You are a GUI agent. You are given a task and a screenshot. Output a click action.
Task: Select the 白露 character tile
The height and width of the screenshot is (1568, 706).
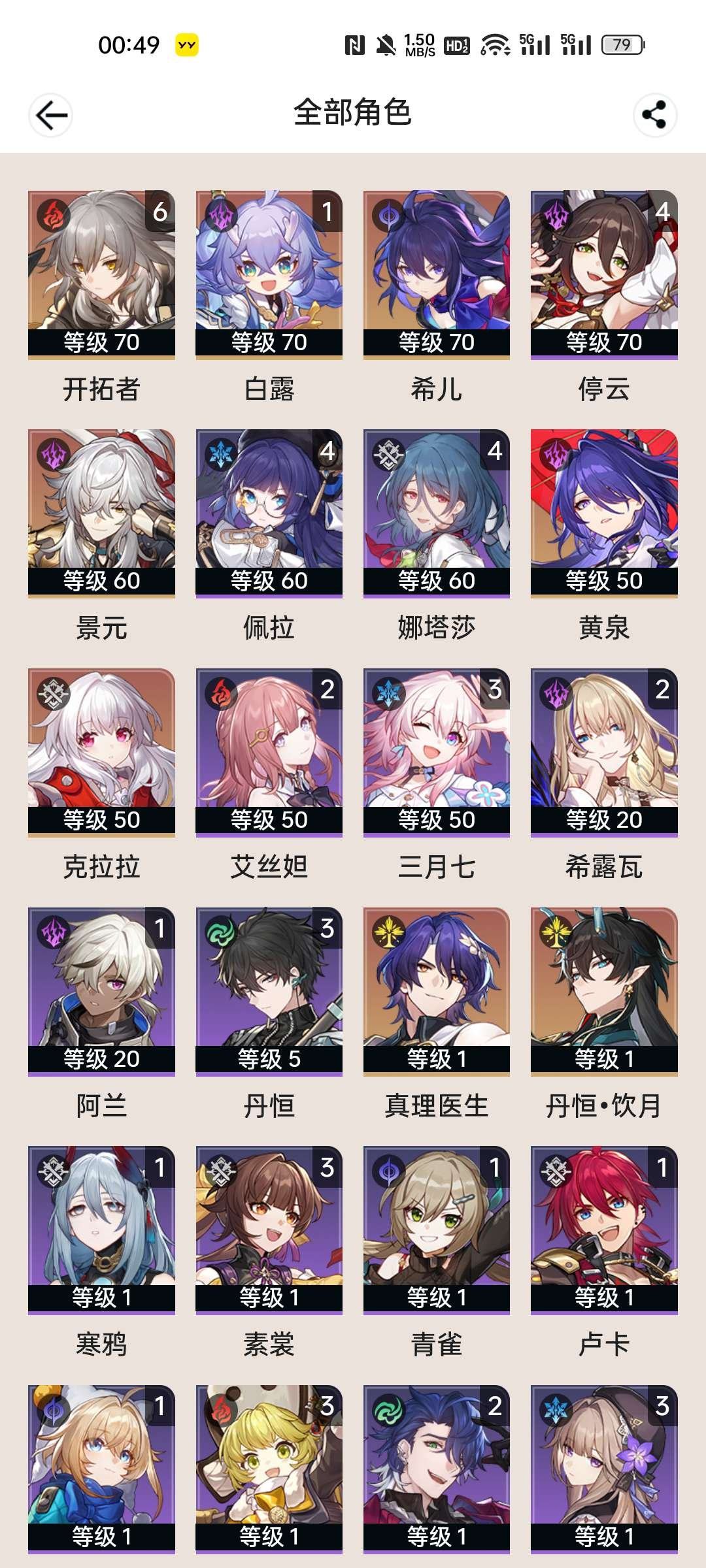pyautogui.click(x=269, y=274)
